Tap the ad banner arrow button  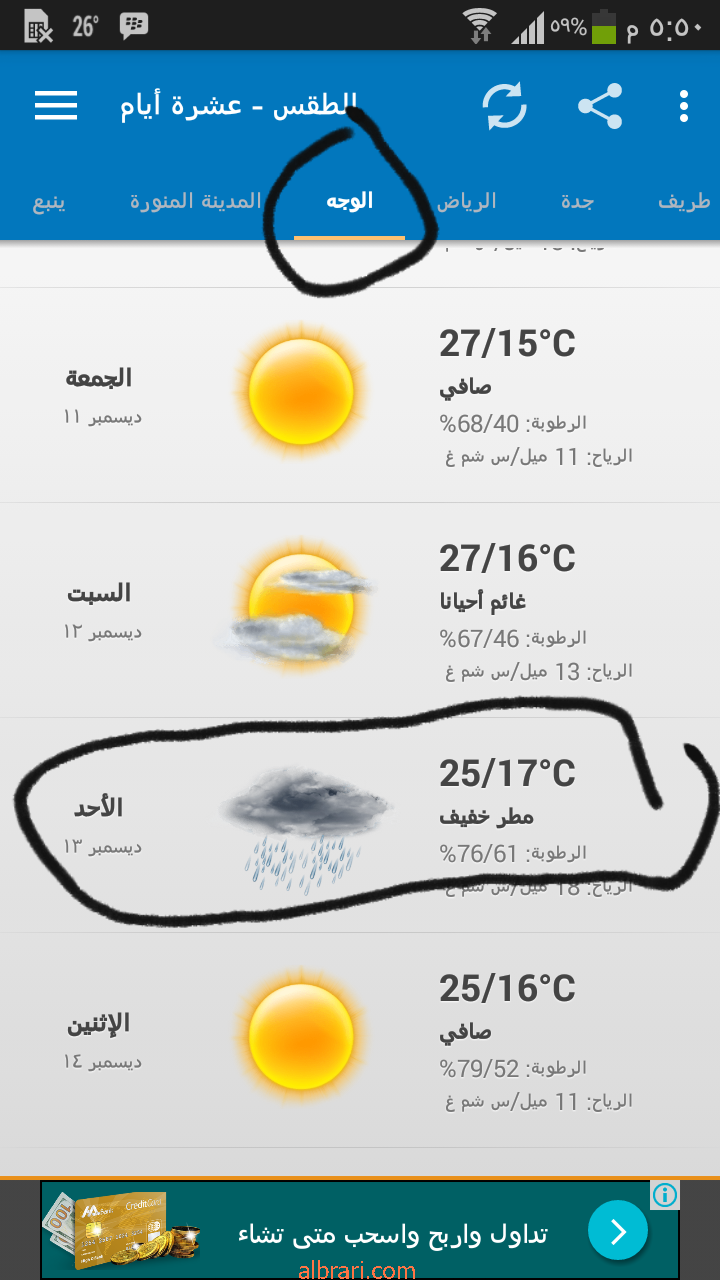coord(618,1230)
